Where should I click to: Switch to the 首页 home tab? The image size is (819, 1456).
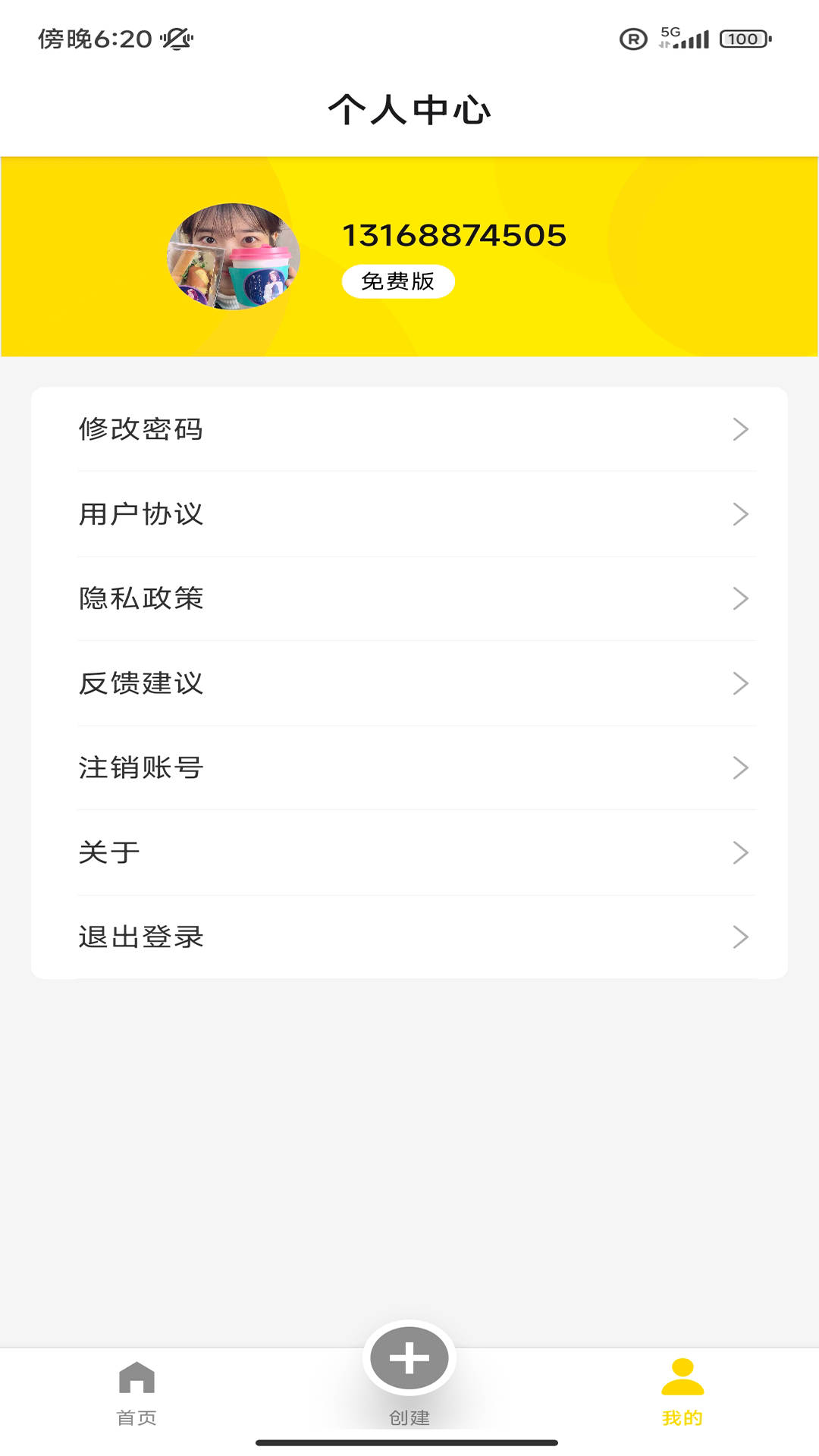point(136,1393)
